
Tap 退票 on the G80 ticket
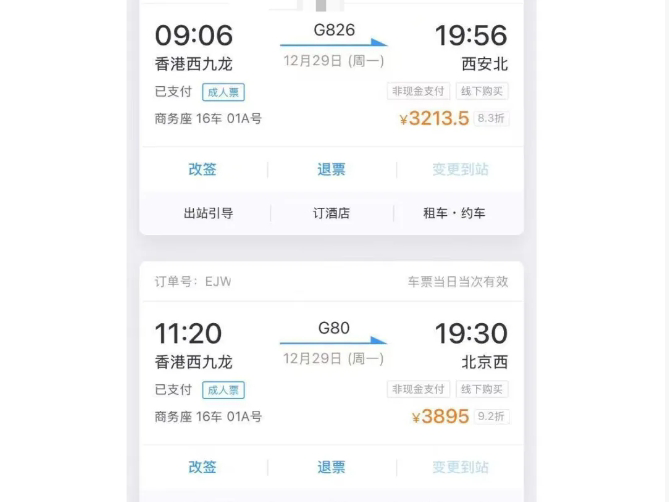pos(332,467)
